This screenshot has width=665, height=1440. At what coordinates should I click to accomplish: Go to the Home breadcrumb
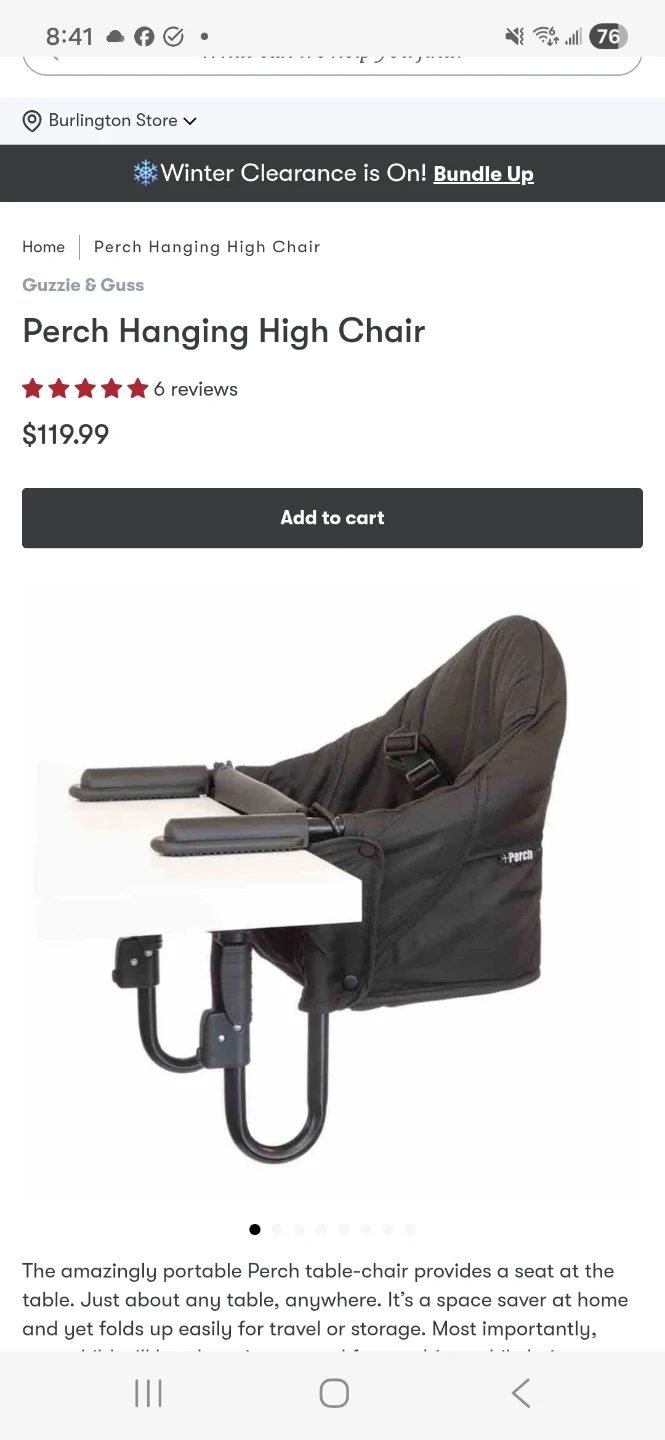[43, 247]
